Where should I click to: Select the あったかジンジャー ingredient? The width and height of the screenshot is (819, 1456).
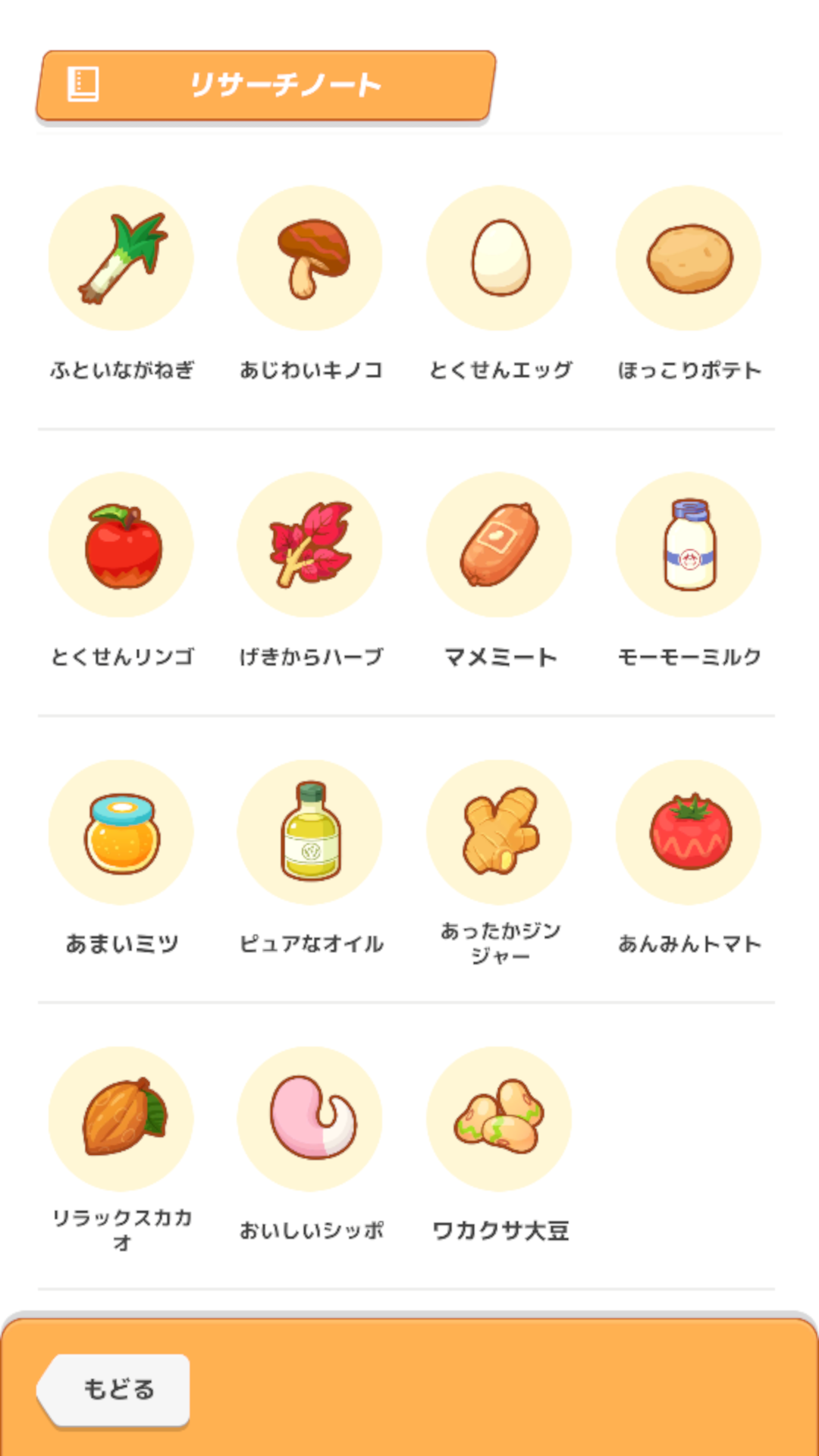pyautogui.click(x=499, y=833)
